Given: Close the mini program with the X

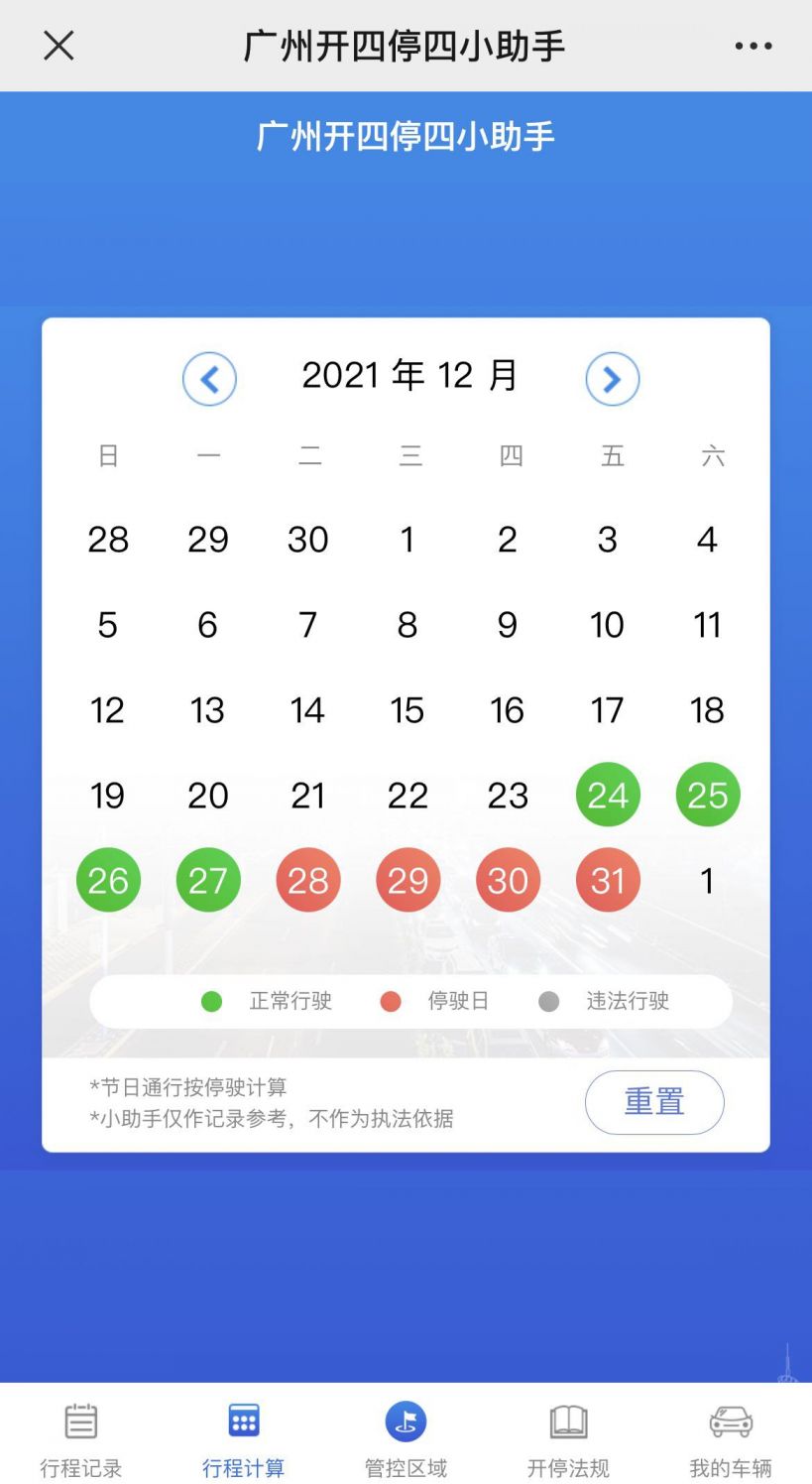Looking at the screenshot, I should (58, 46).
